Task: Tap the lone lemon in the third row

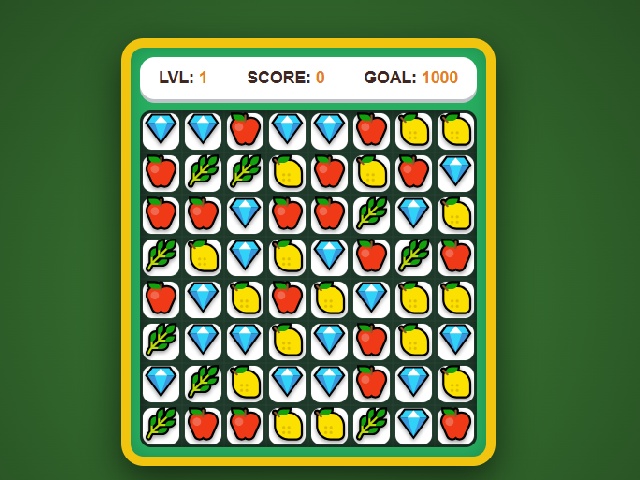Action: pyautogui.click(x=455, y=213)
